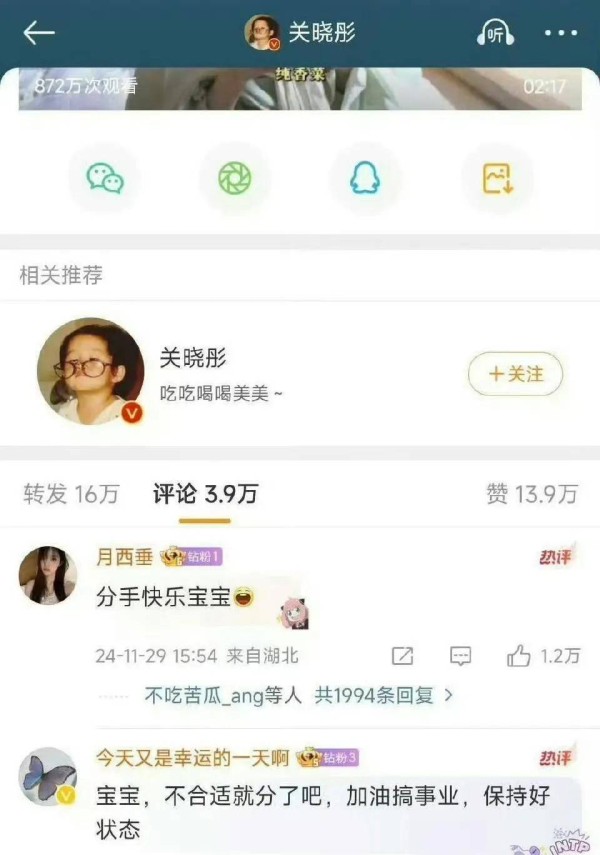600x855 pixels.
Task: Reply to 月西垂's comment
Action: 460,656
